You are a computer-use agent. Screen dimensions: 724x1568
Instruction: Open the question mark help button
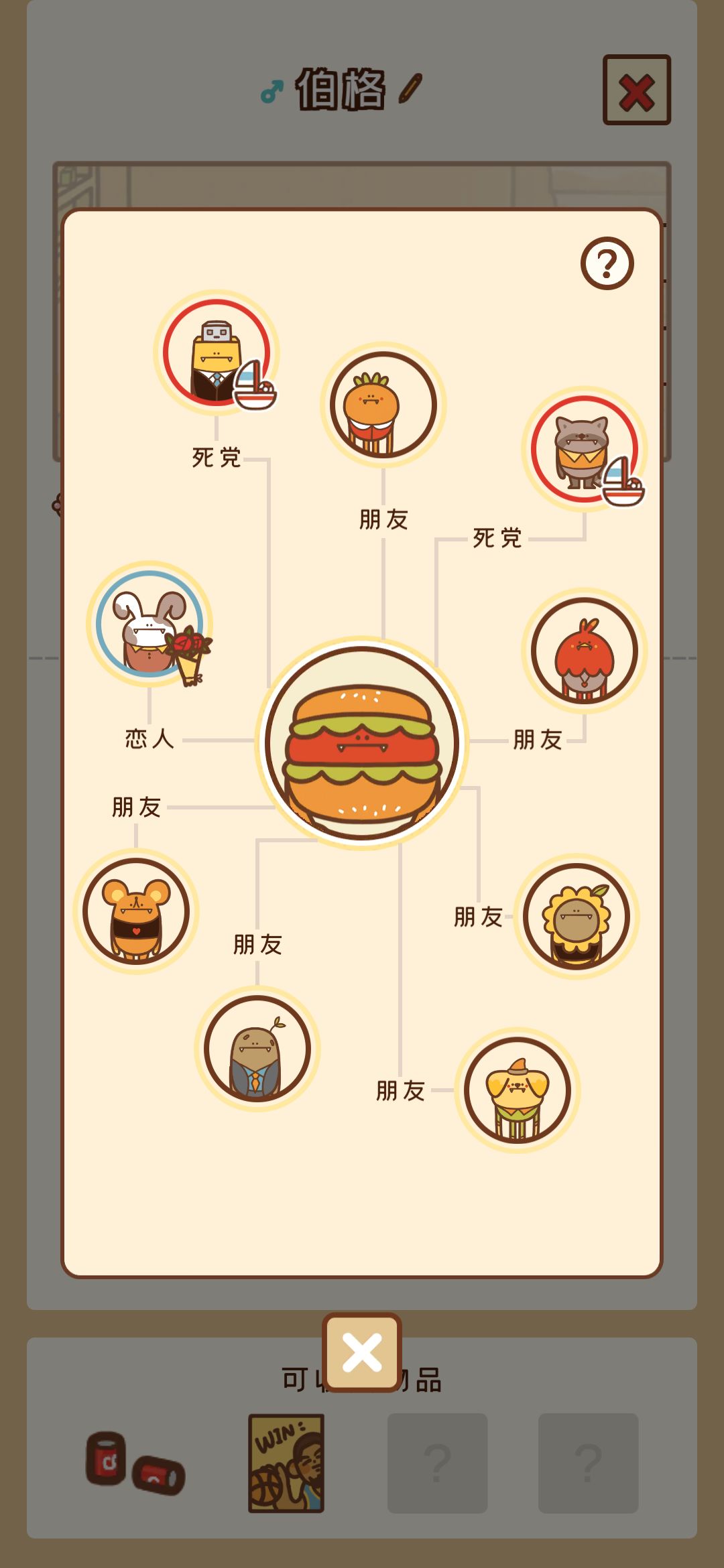[607, 263]
